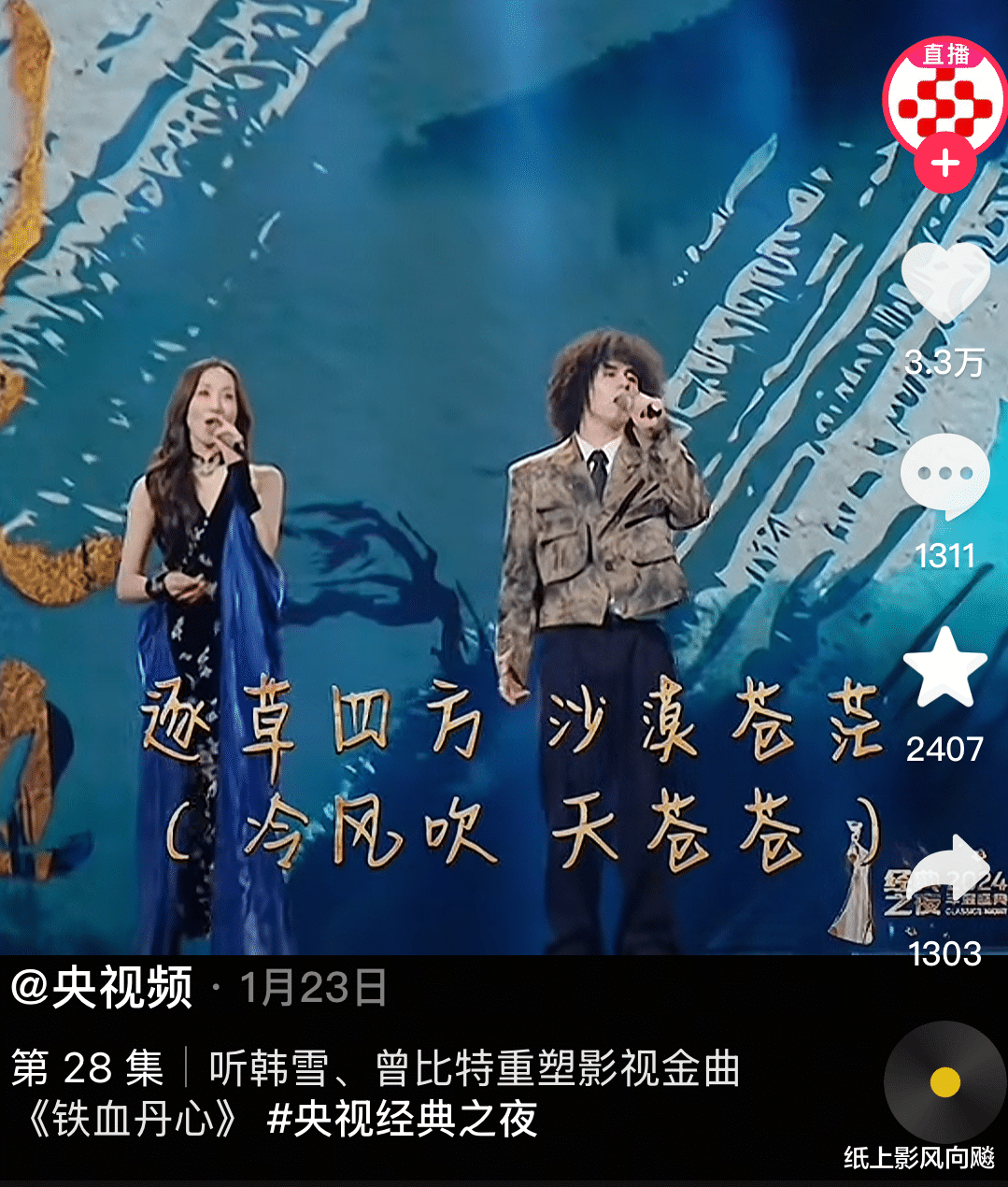
Task: Open the live-streaming profile avatar
Action: [944, 98]
